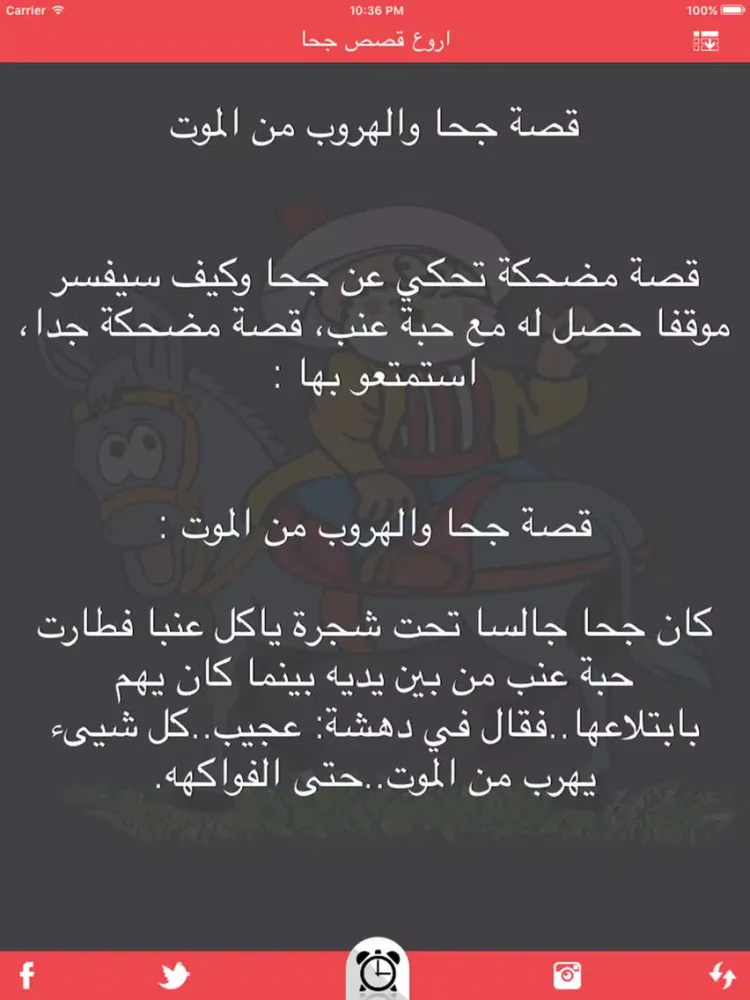Tap the alarm clock button
This screenshot has width=750, height=1000.
tap(375, 972)
